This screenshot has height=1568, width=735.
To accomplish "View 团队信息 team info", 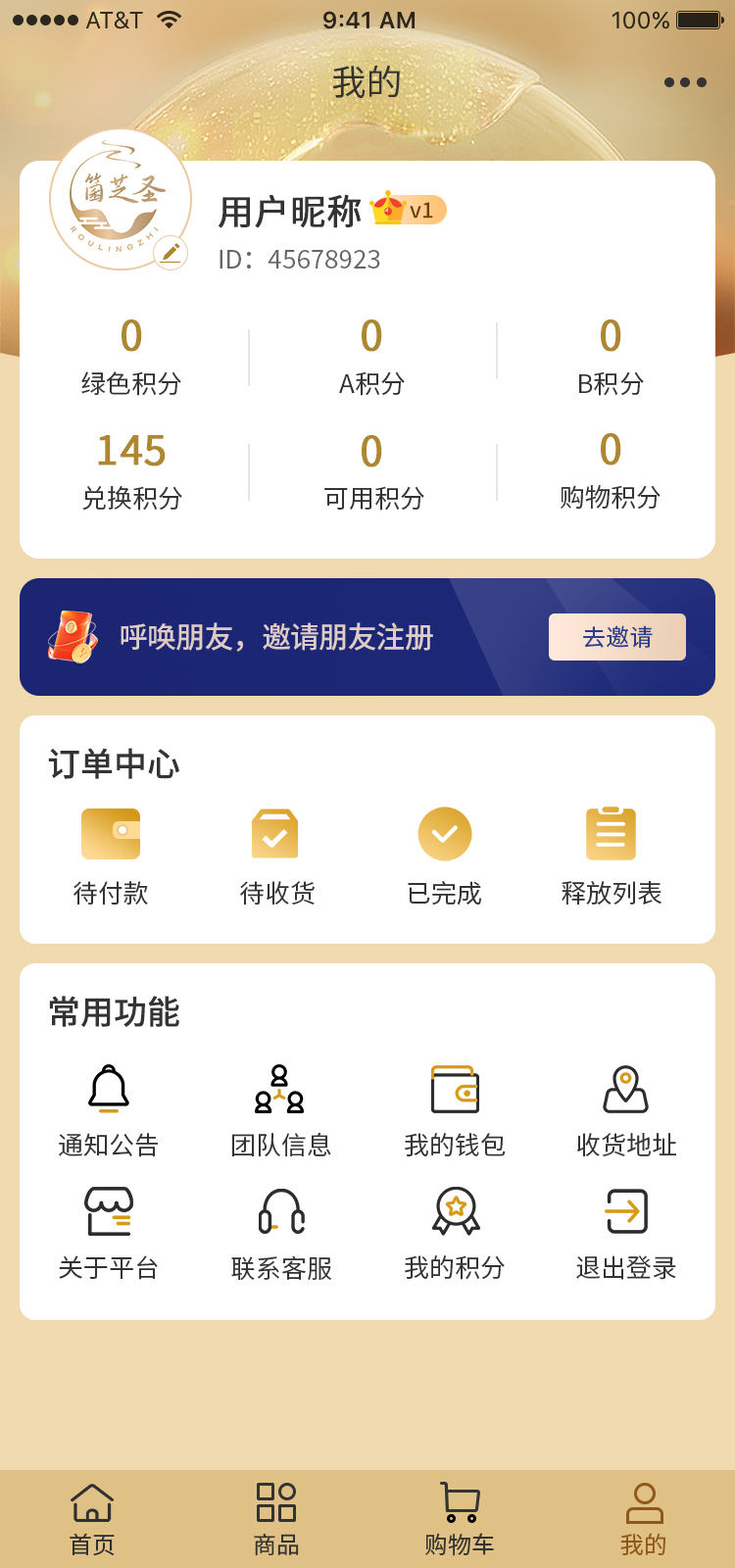I will (280, 1110).
